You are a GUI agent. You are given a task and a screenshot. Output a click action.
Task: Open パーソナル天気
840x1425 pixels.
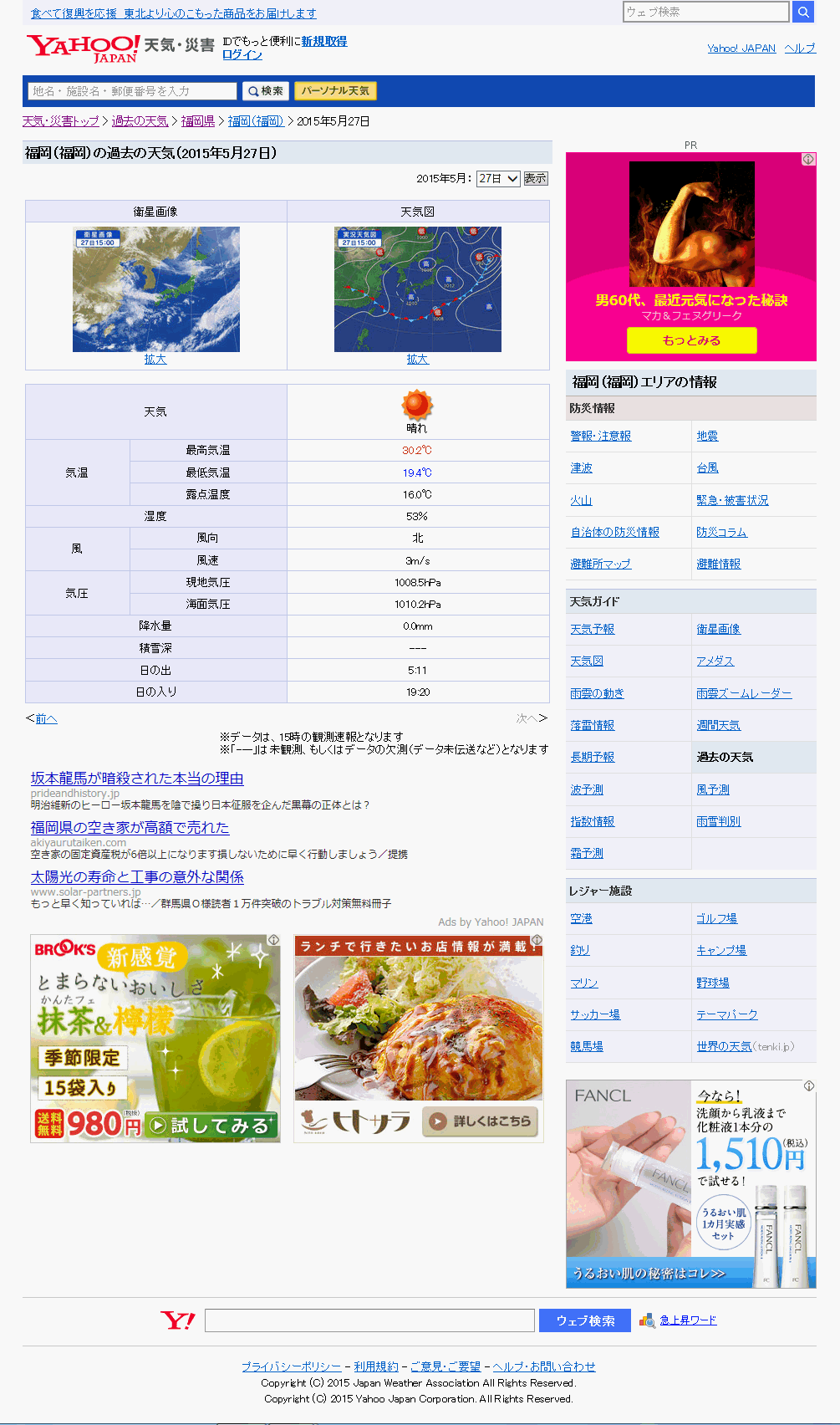pyautogui.click(x=335, y=91)
